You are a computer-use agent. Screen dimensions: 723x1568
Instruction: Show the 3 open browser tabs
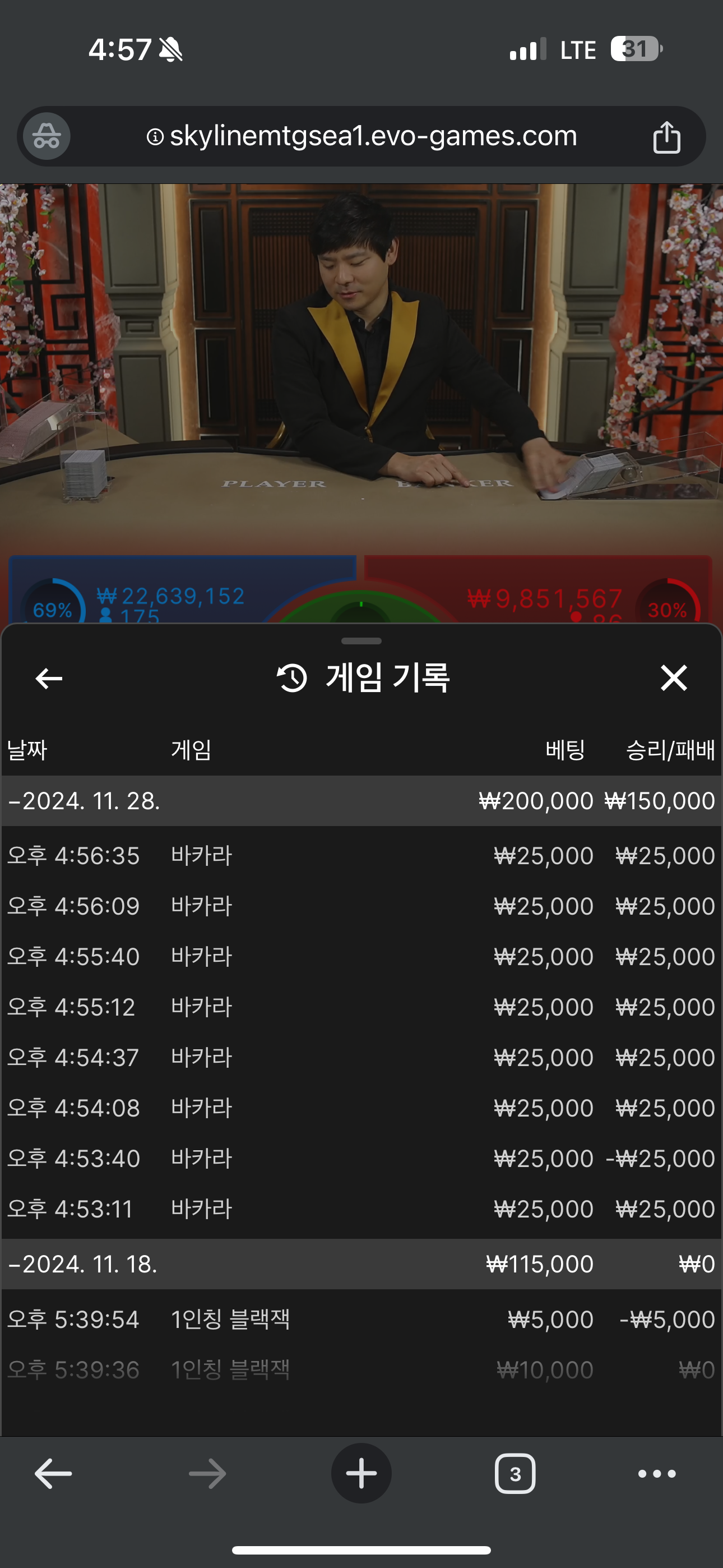[x=515, y=1474]
